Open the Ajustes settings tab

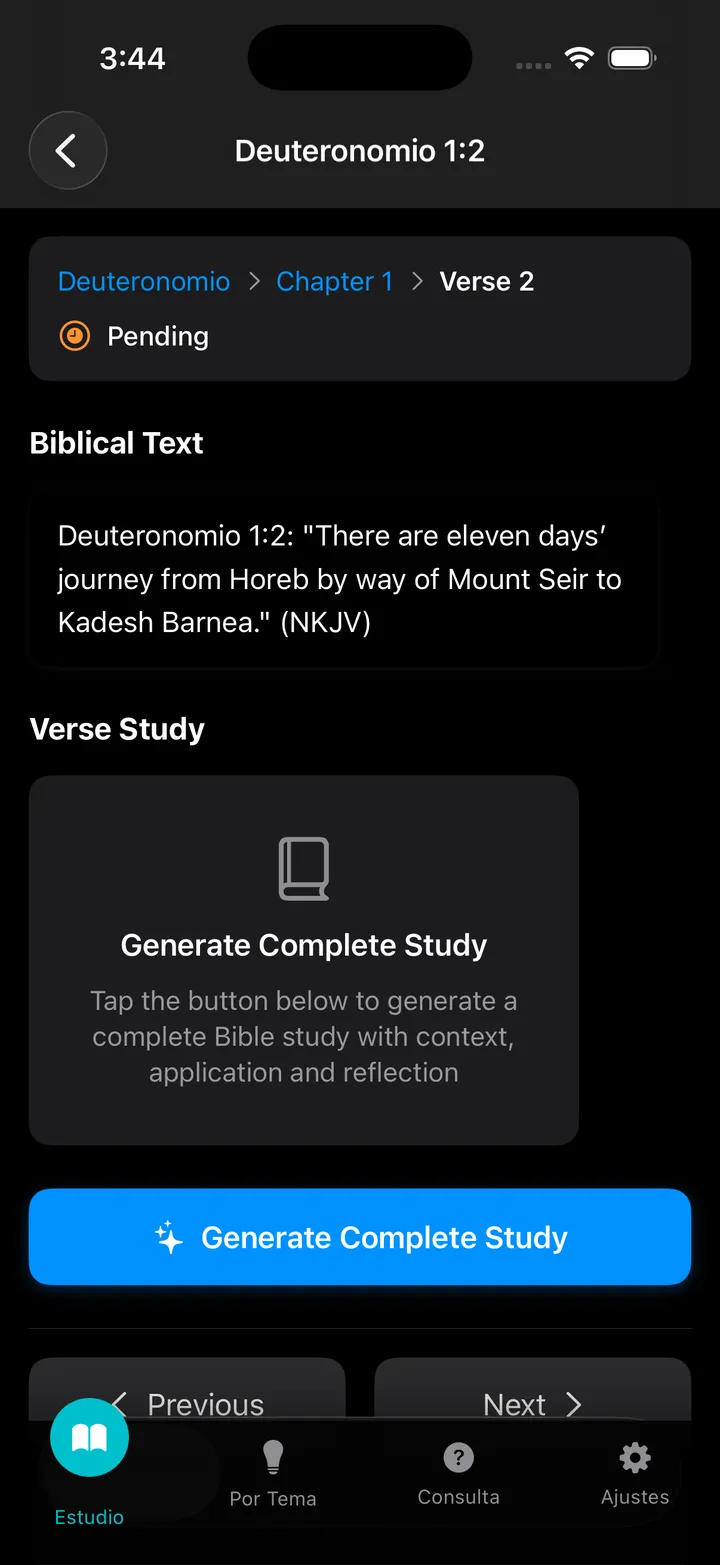click(635, 1473)
